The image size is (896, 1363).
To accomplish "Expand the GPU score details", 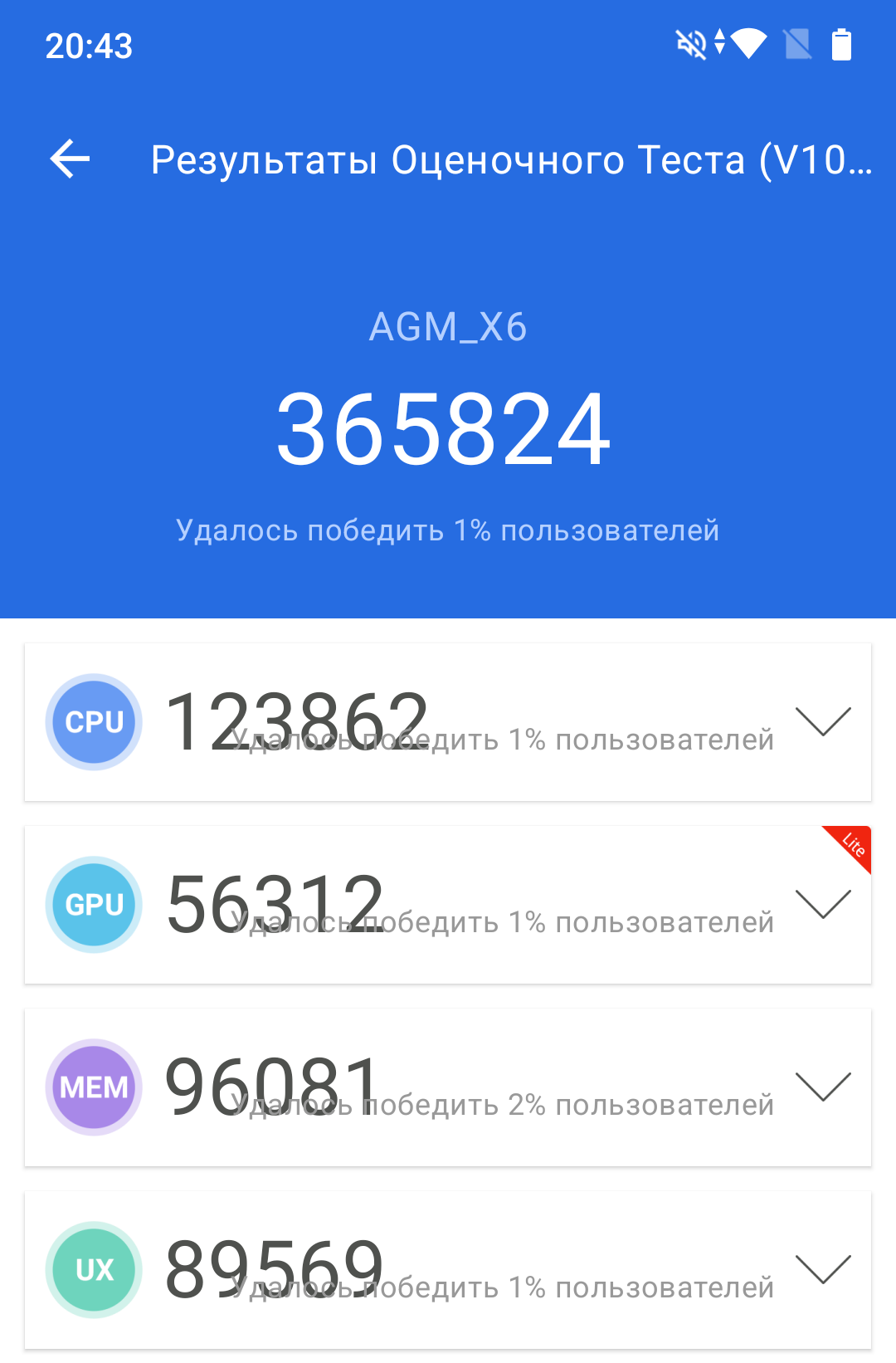I will [823, 904].
